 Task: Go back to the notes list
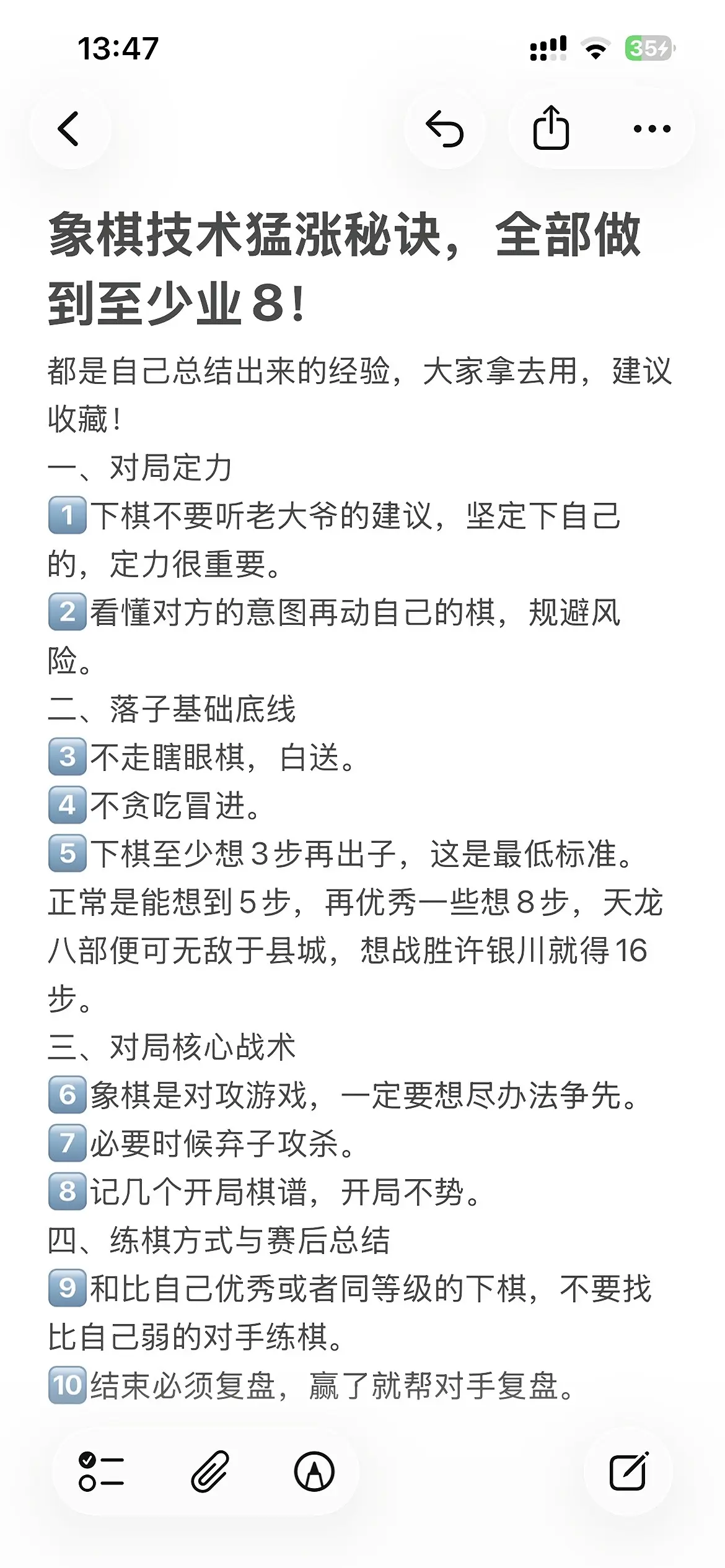coord(69,129)
